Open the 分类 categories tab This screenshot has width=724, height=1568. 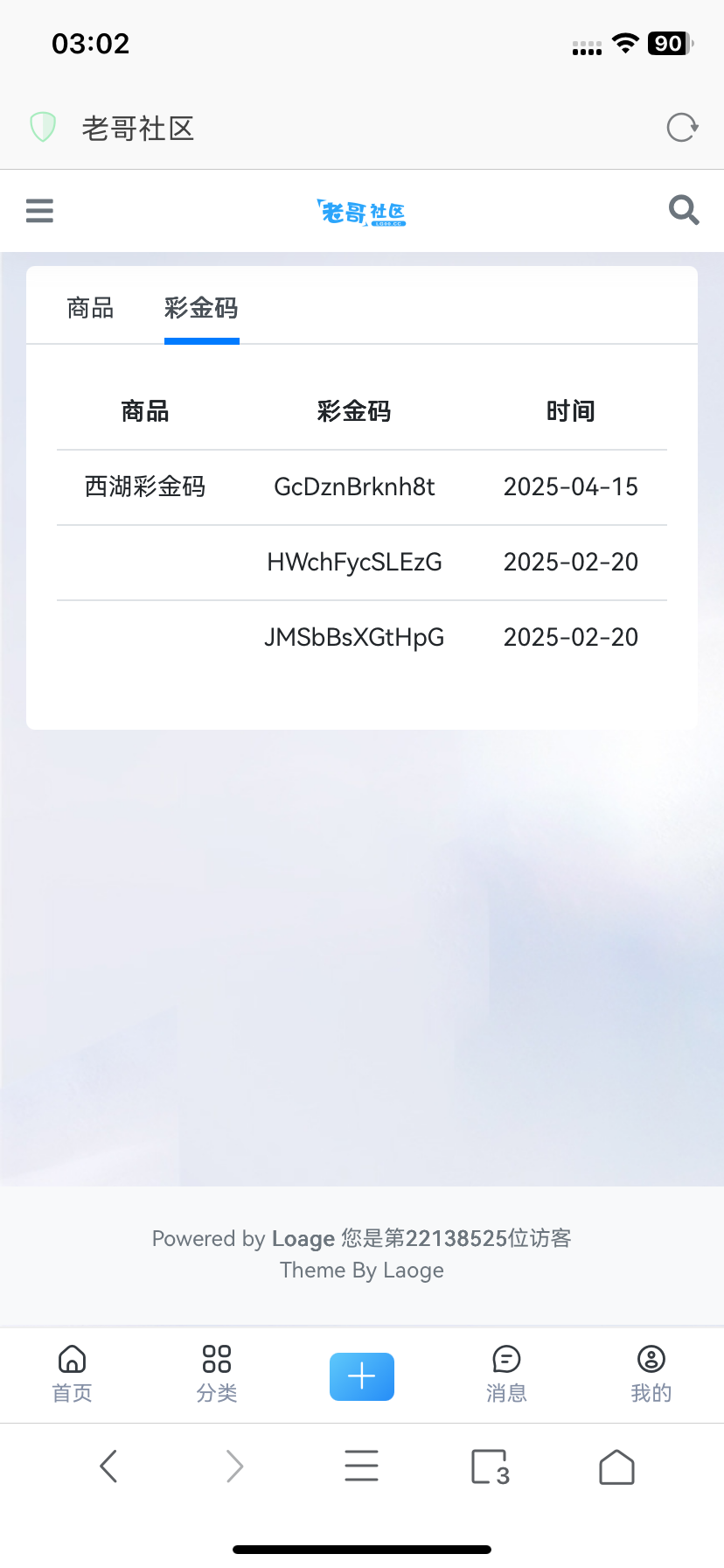(217, 1374)
